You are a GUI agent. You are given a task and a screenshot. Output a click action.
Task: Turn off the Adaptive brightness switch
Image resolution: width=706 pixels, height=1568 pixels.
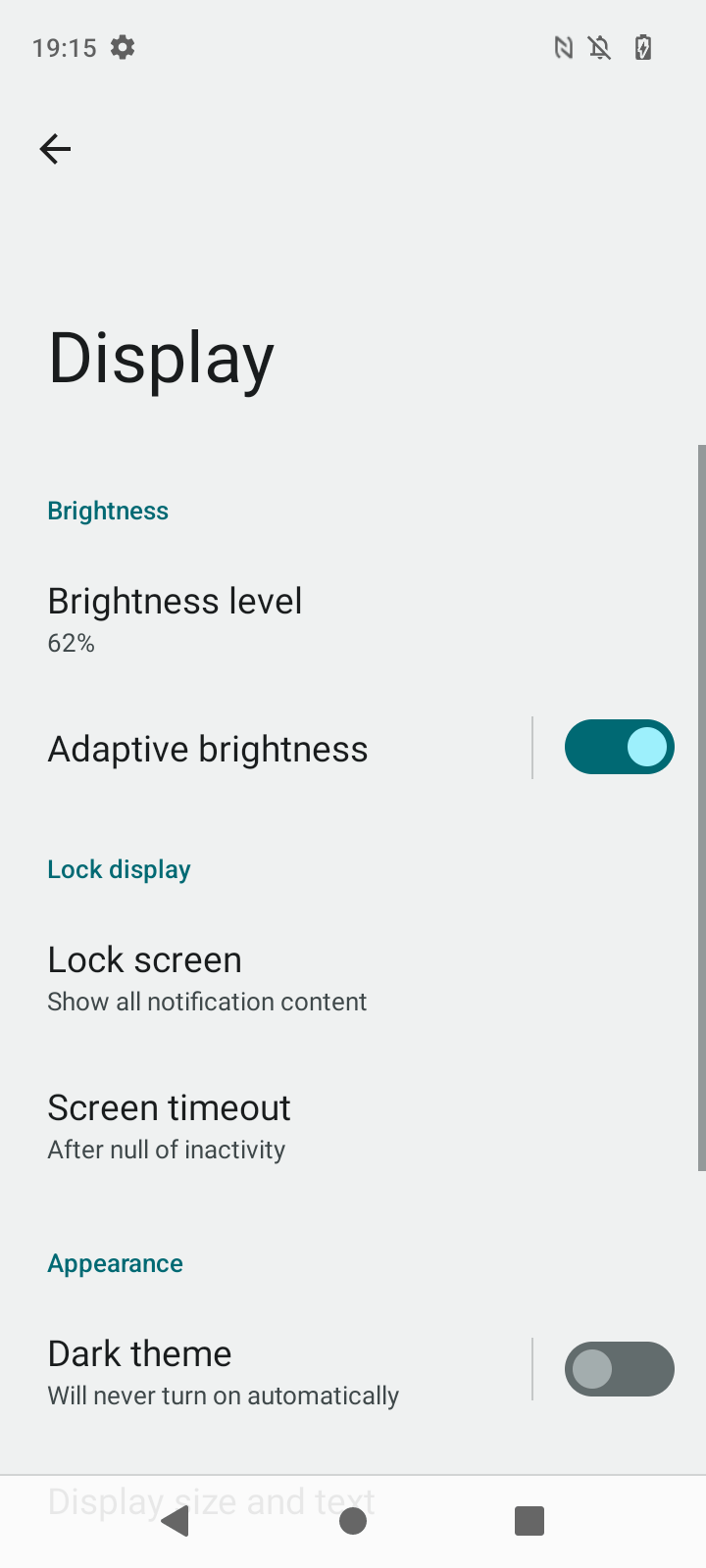tap(619, 748)
